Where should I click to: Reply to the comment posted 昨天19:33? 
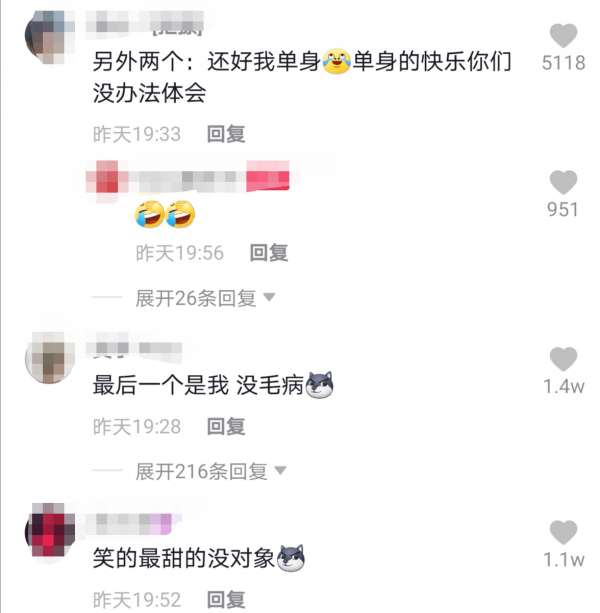pos(226,134)
